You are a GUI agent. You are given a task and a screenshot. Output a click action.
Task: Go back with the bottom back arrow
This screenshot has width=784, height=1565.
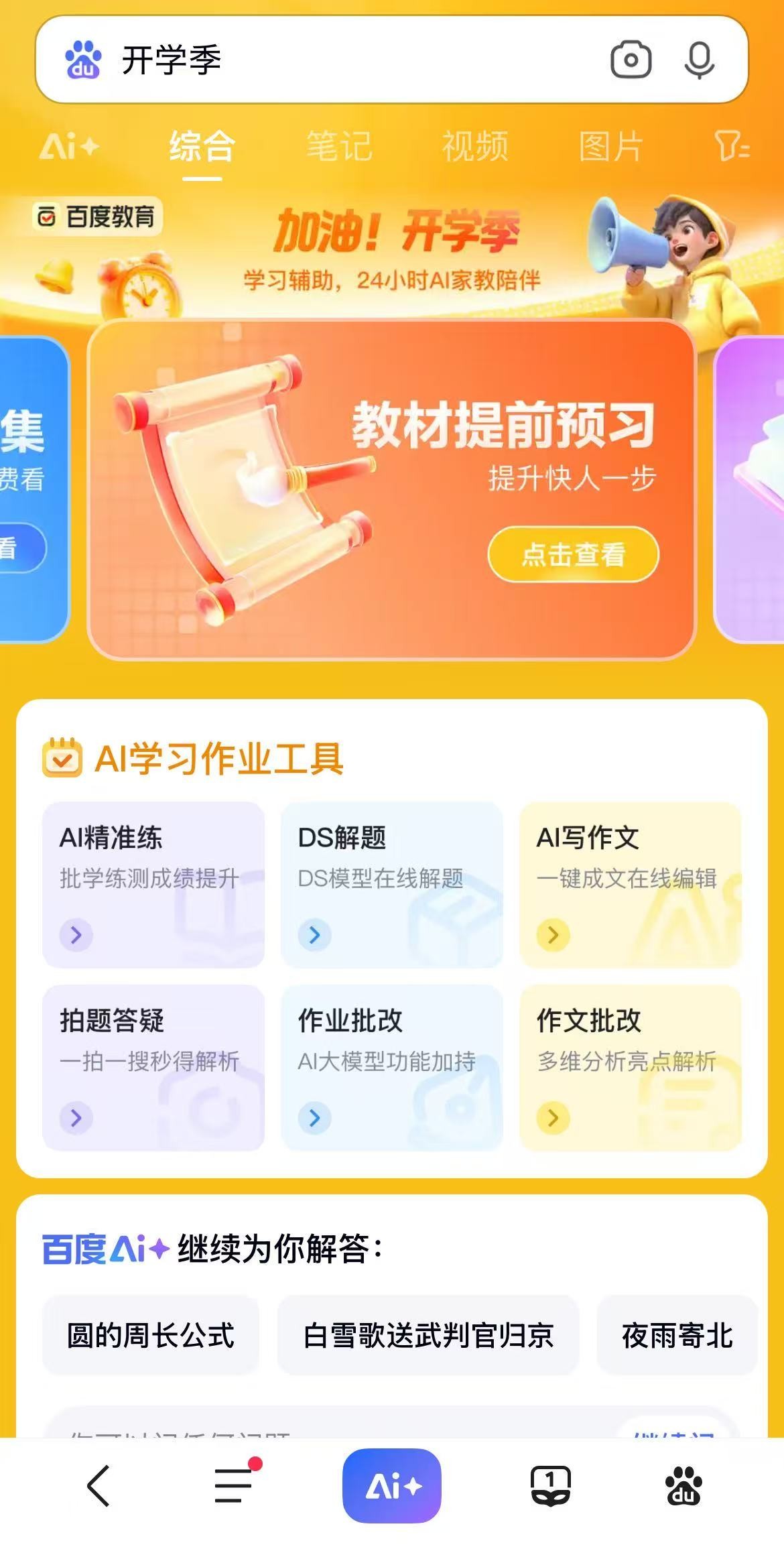point(99,1486)
